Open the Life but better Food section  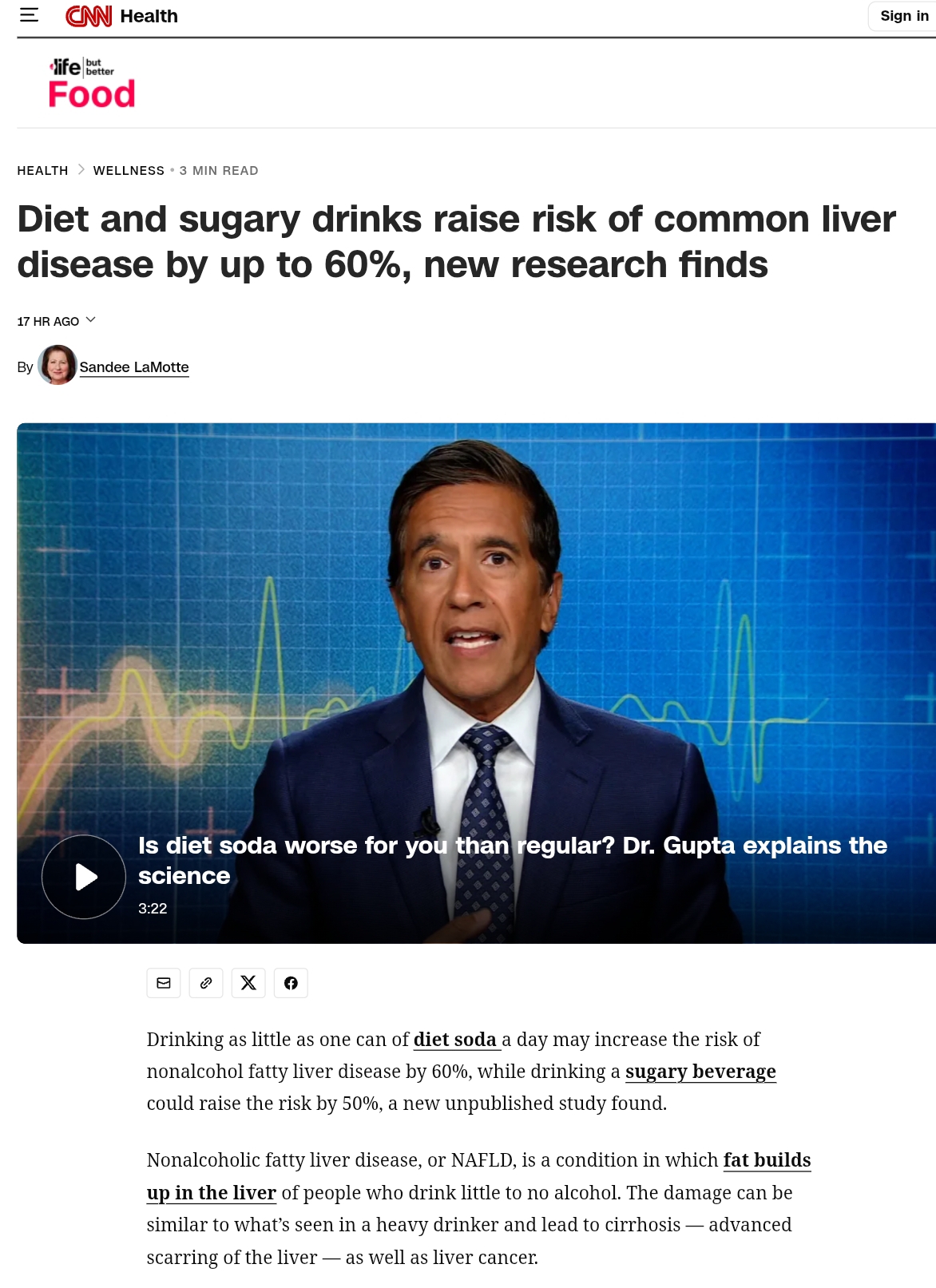click(91, 84)
